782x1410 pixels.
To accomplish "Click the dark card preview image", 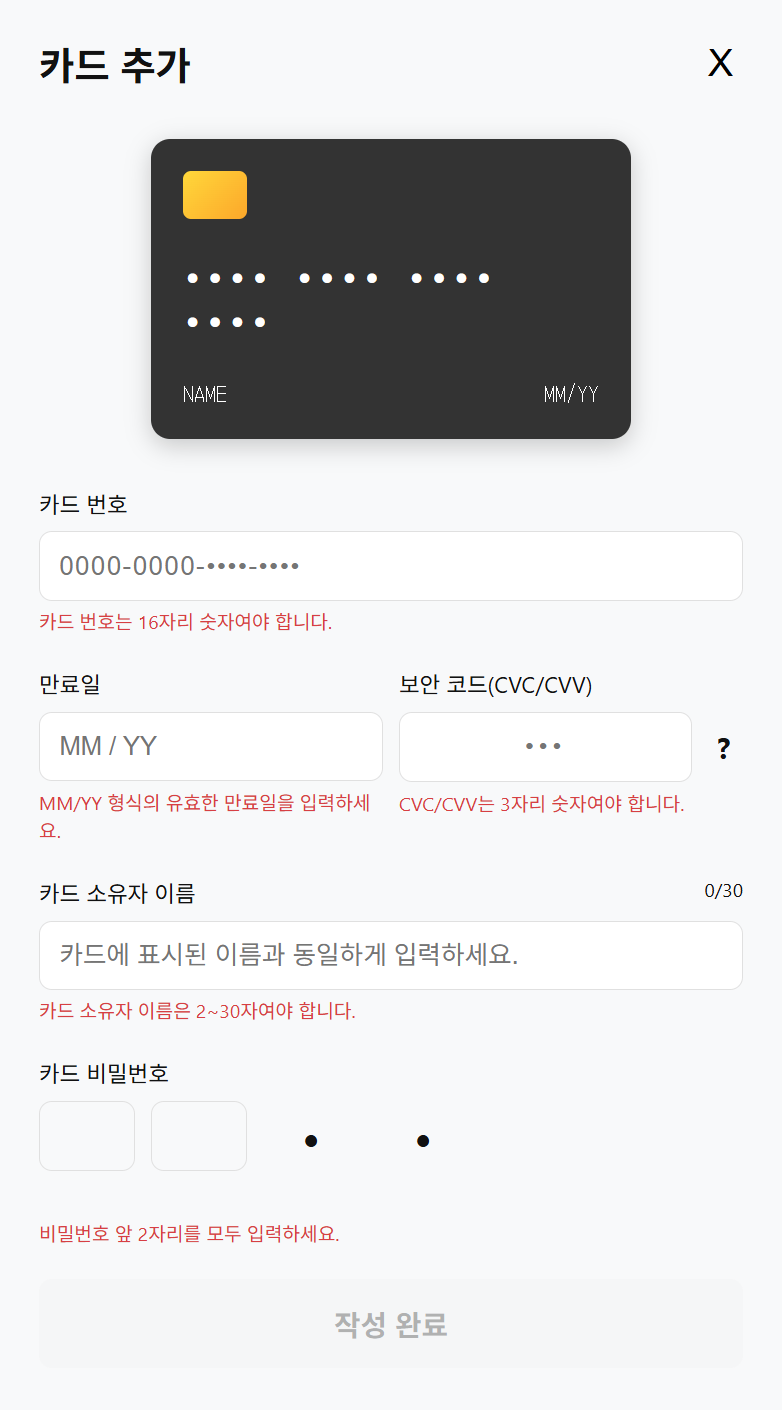I will [x=390, y=288].
